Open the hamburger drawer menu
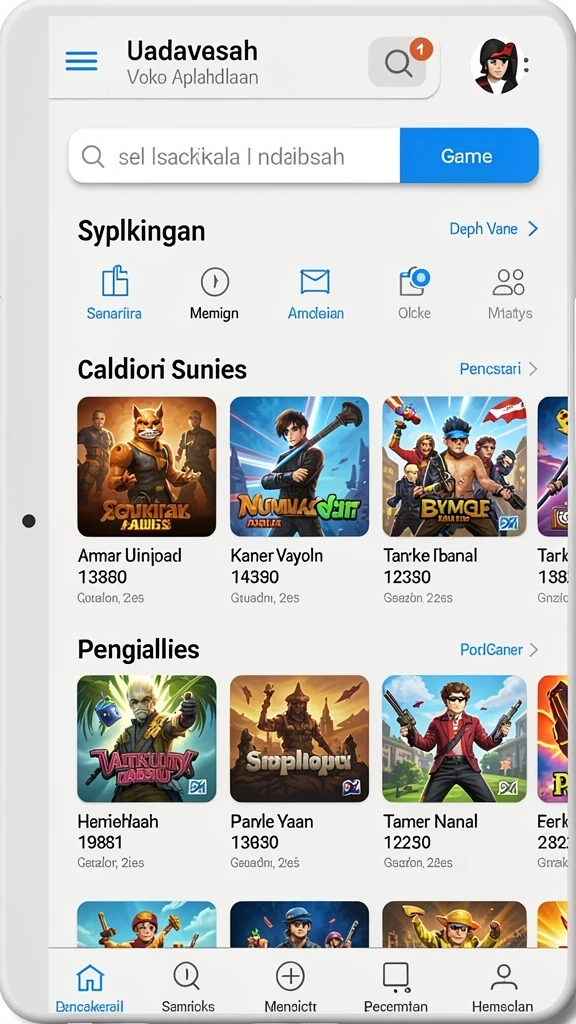The image size is (576, 1024). tap(82, 61)
